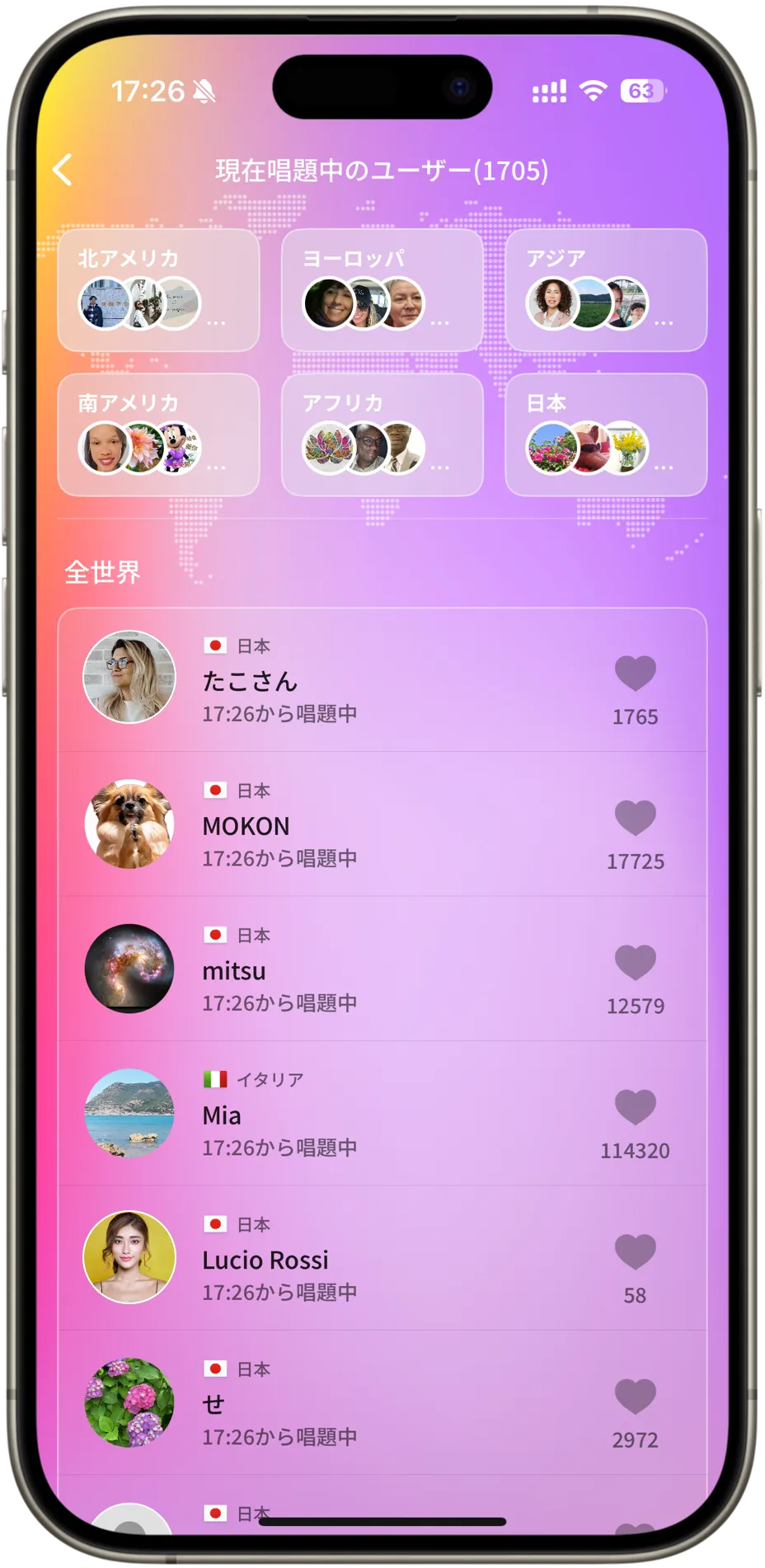
Task: Open the アジア region card
Action: pyautogui.click(x=606, y=290)
